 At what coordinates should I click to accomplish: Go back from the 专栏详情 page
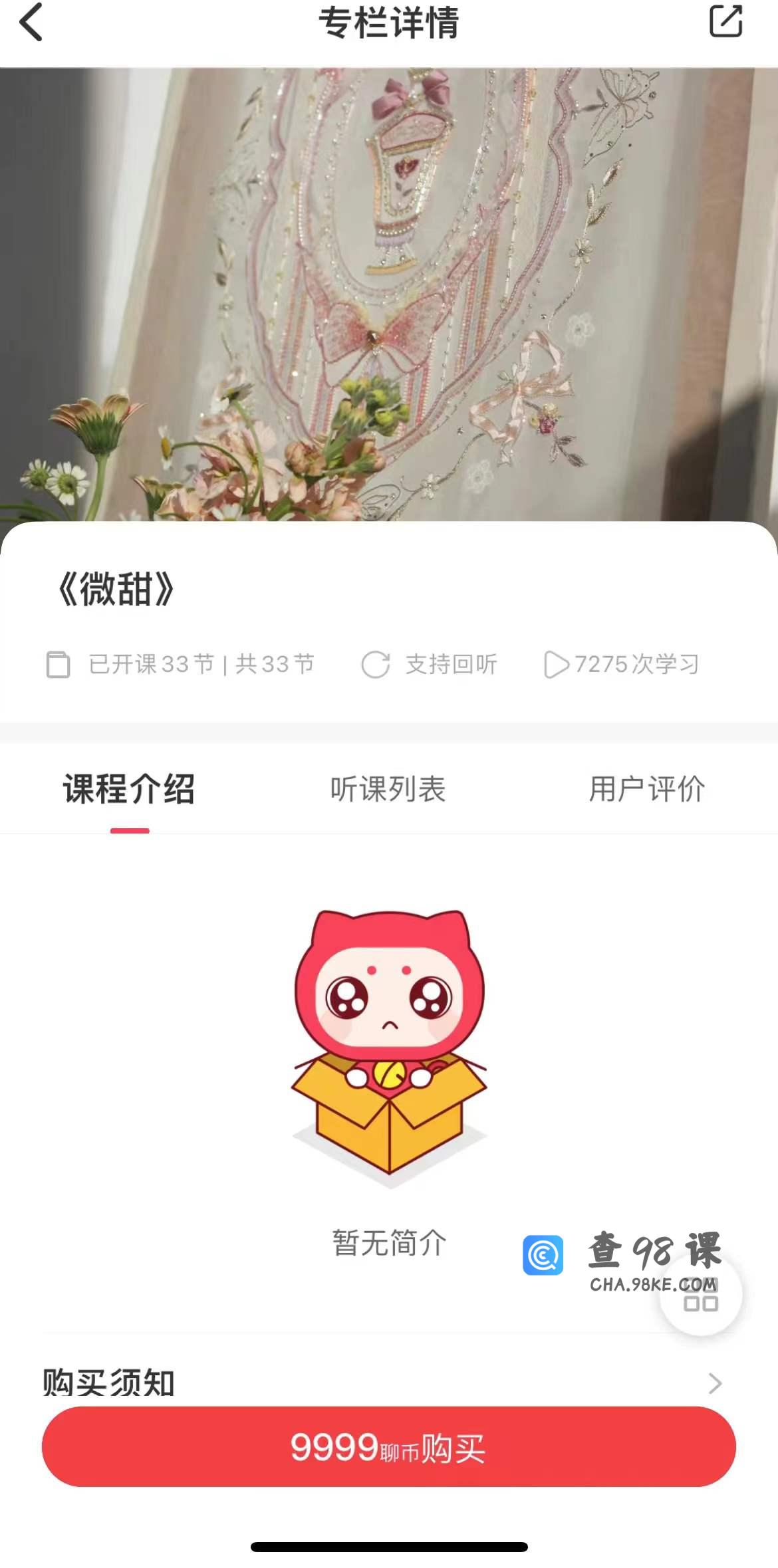31,22
